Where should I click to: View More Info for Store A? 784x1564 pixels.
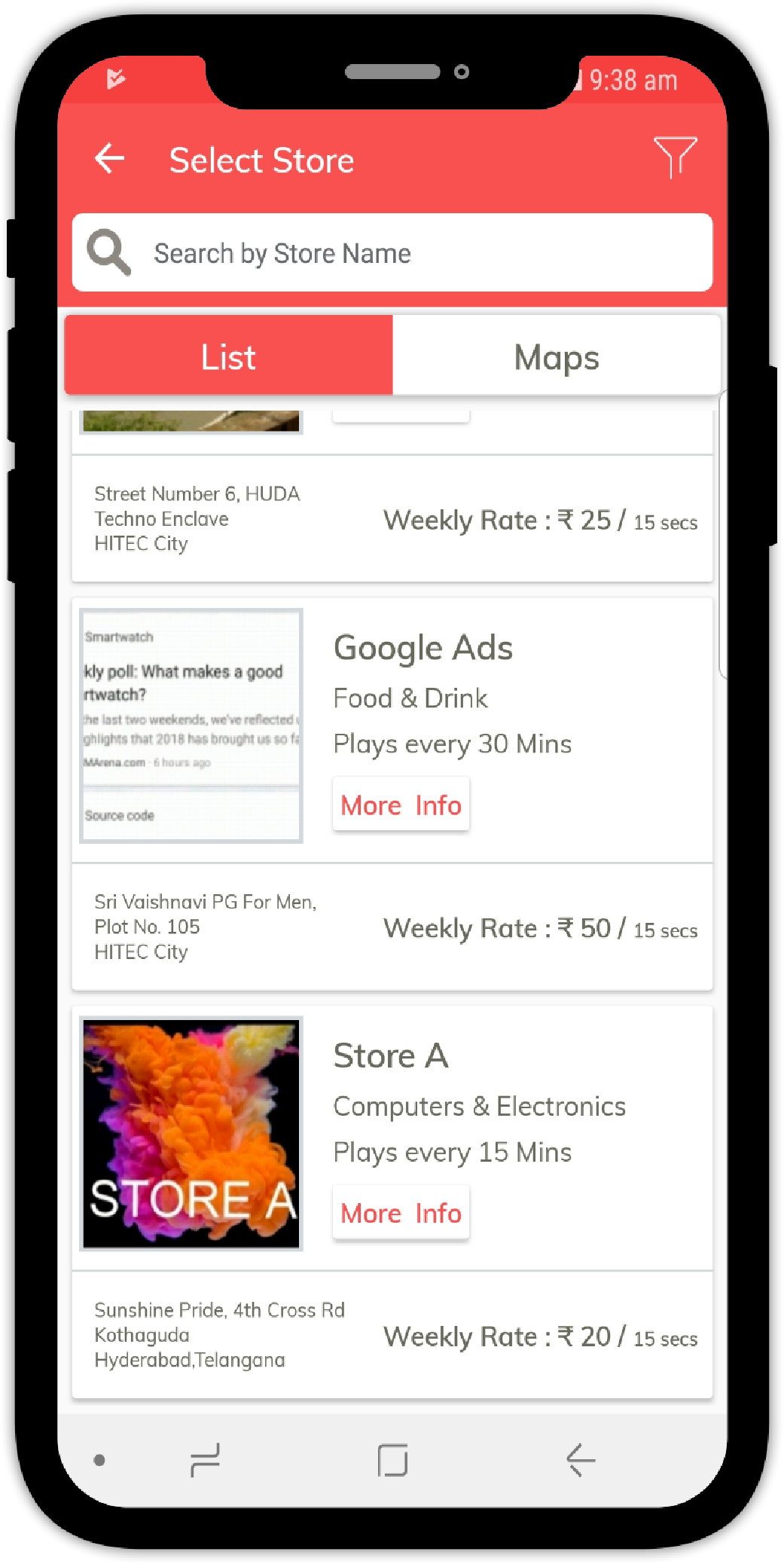[401, 1214]
